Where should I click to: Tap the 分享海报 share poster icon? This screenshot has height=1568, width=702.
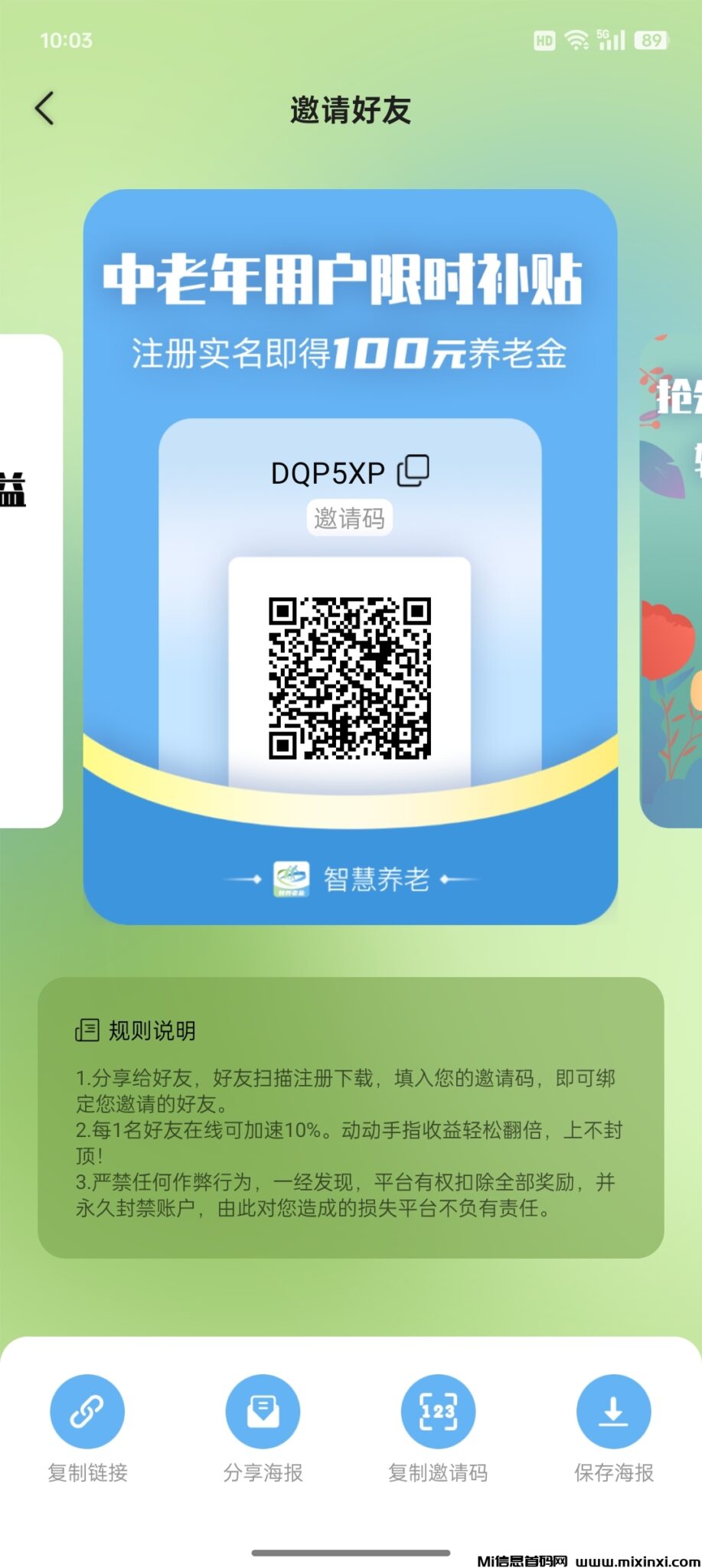tap(262, 1411)
